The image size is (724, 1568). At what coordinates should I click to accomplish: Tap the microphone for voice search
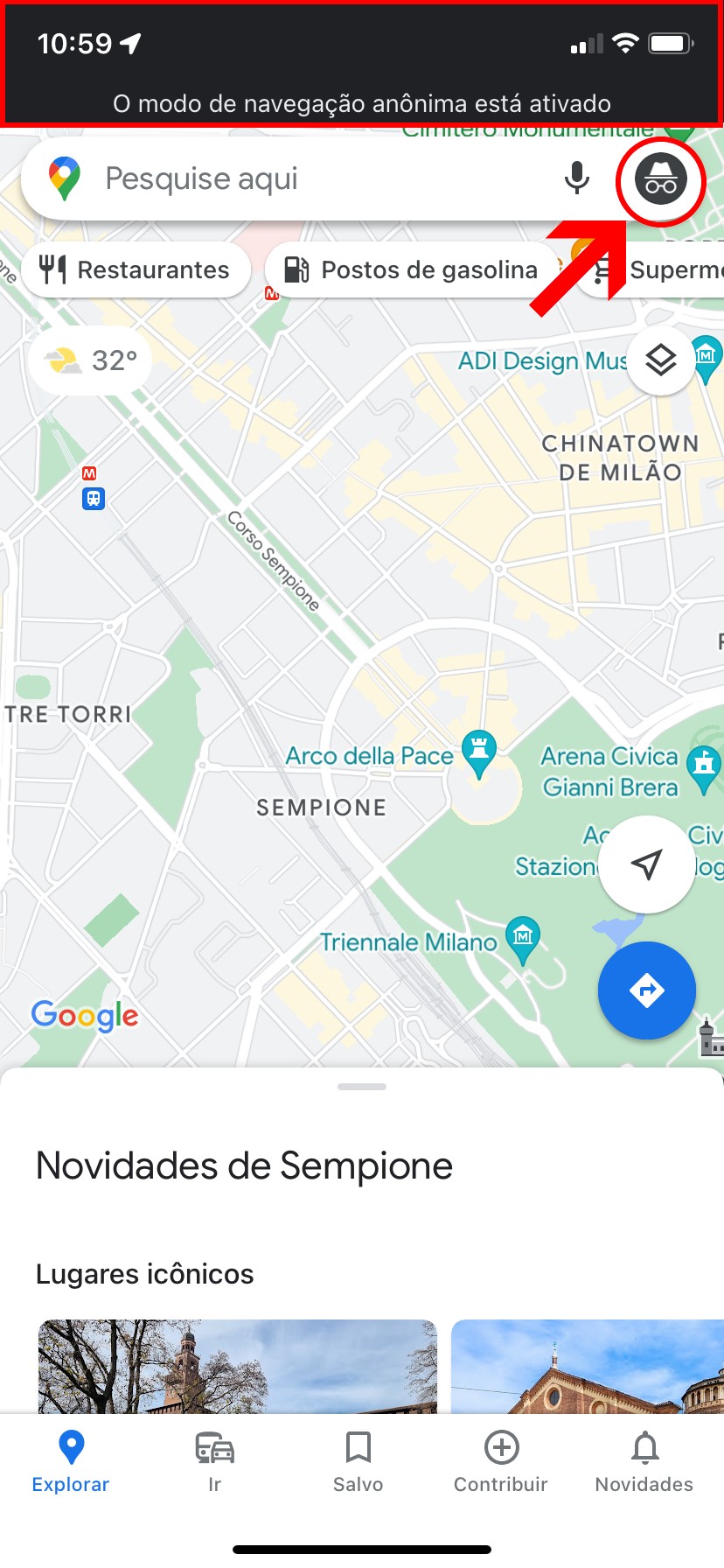click(x=576, y=178)
